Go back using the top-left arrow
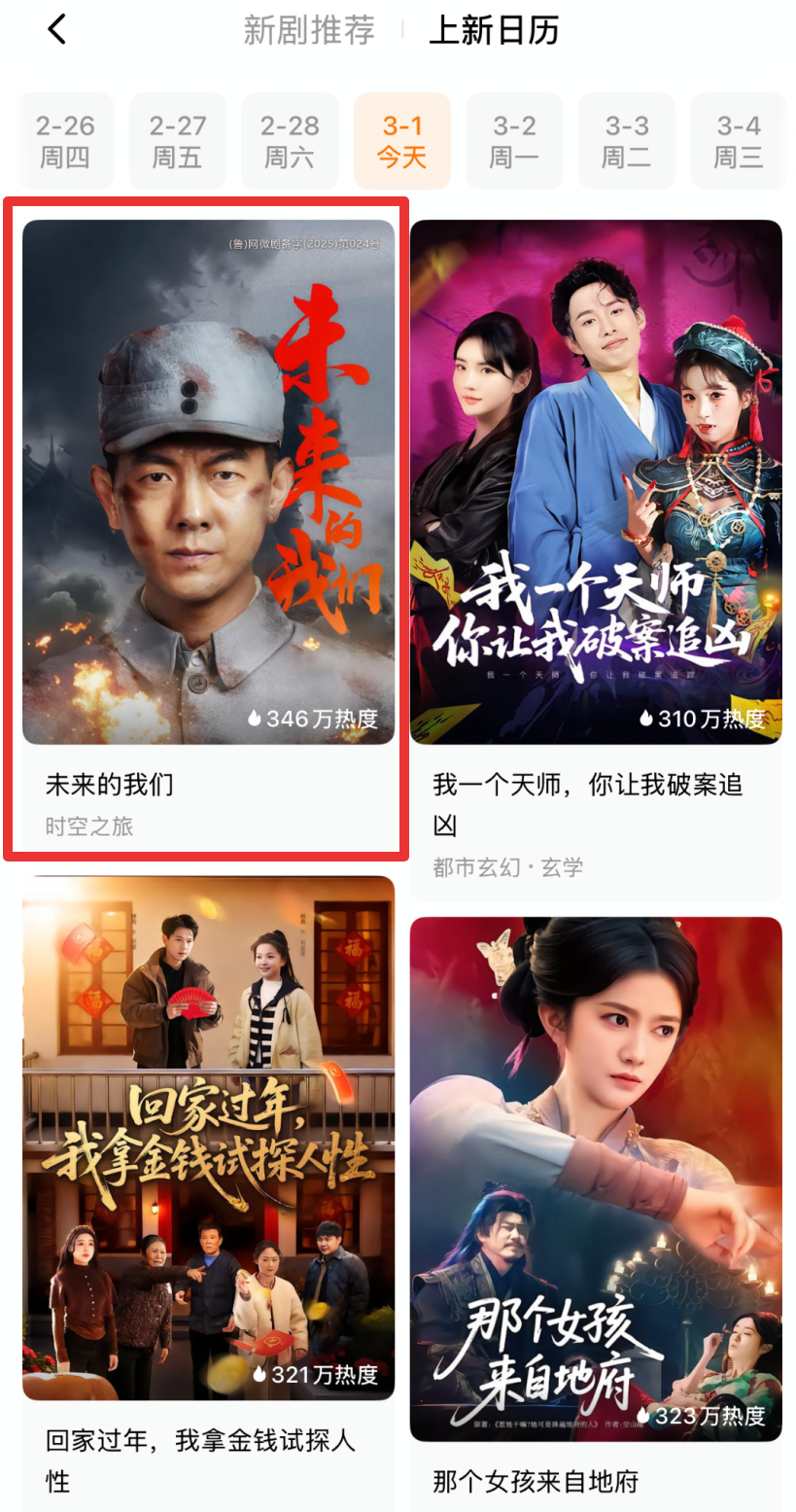The image size is (796, 1512). tap(57, 30)
